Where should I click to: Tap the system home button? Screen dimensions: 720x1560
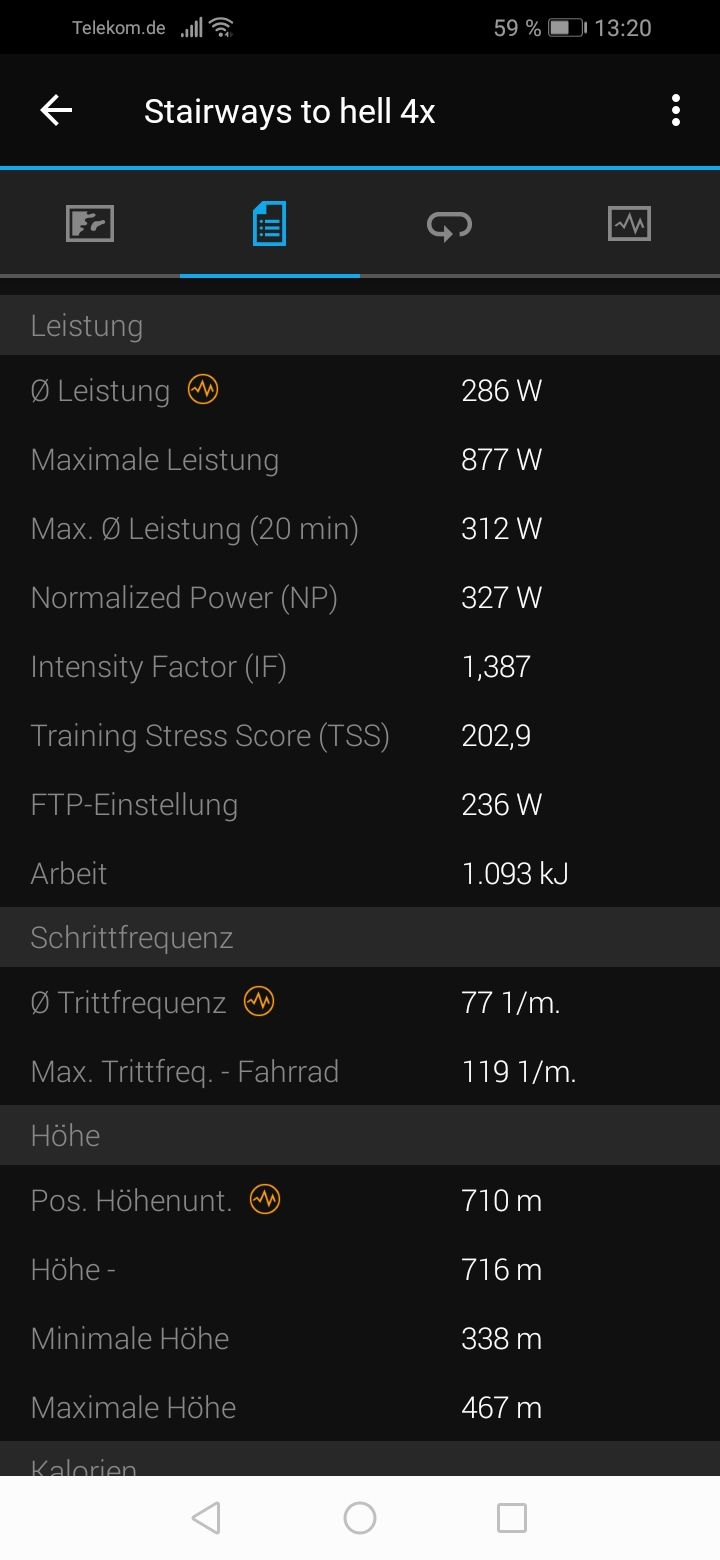click(x=360, y=1518)
